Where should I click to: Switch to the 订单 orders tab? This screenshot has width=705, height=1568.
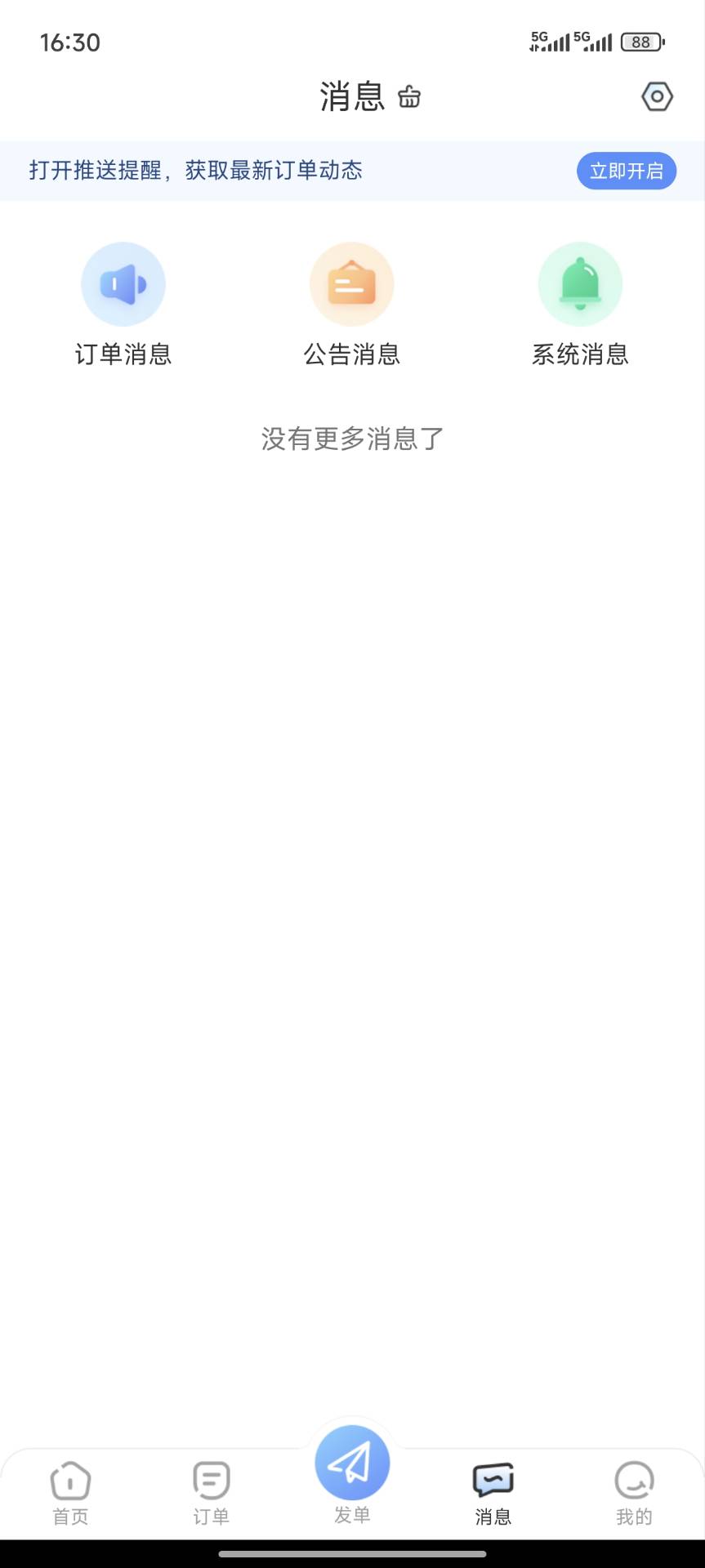211,1493
